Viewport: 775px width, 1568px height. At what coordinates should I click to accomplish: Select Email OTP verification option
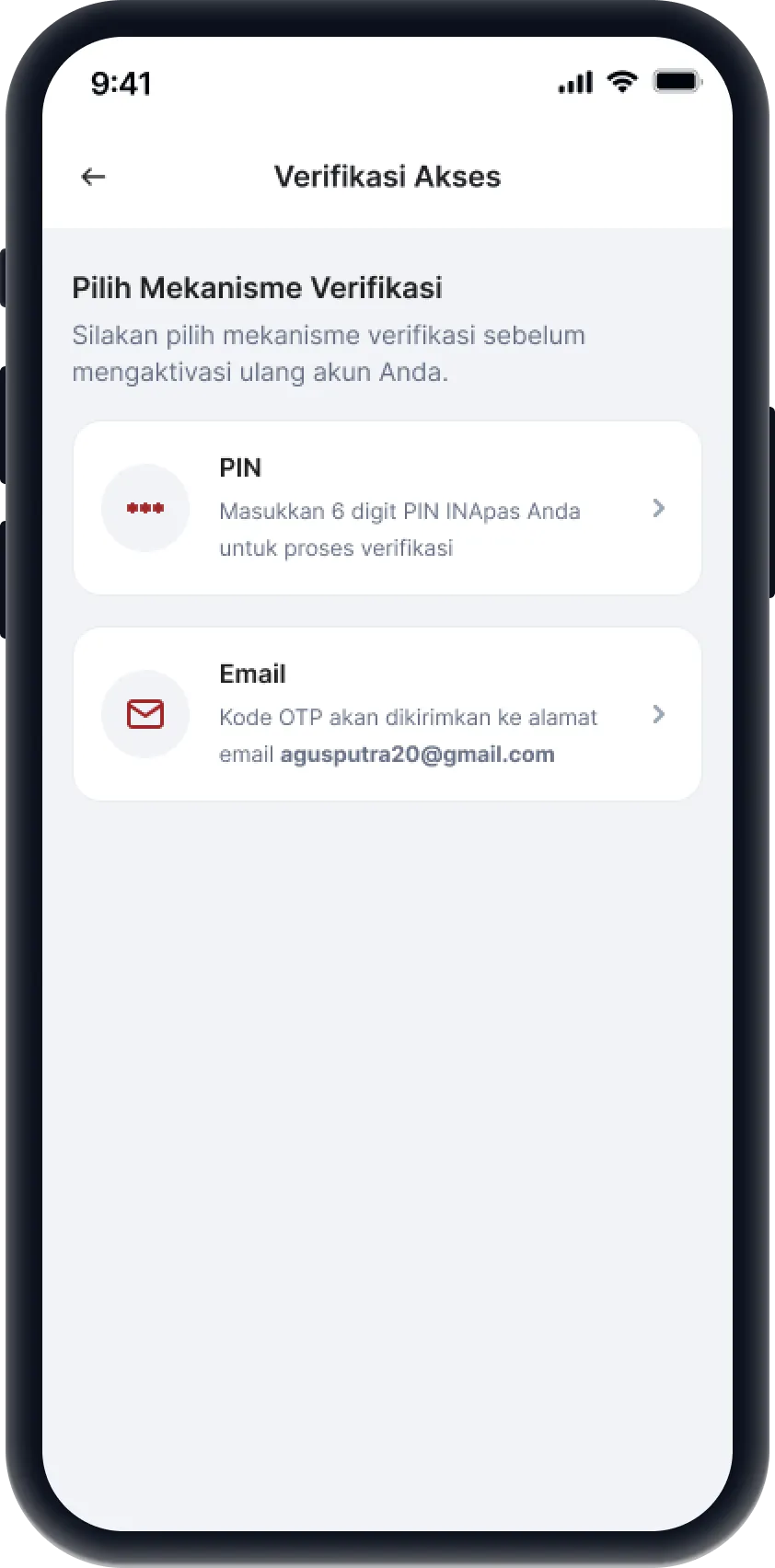(387, 714)
